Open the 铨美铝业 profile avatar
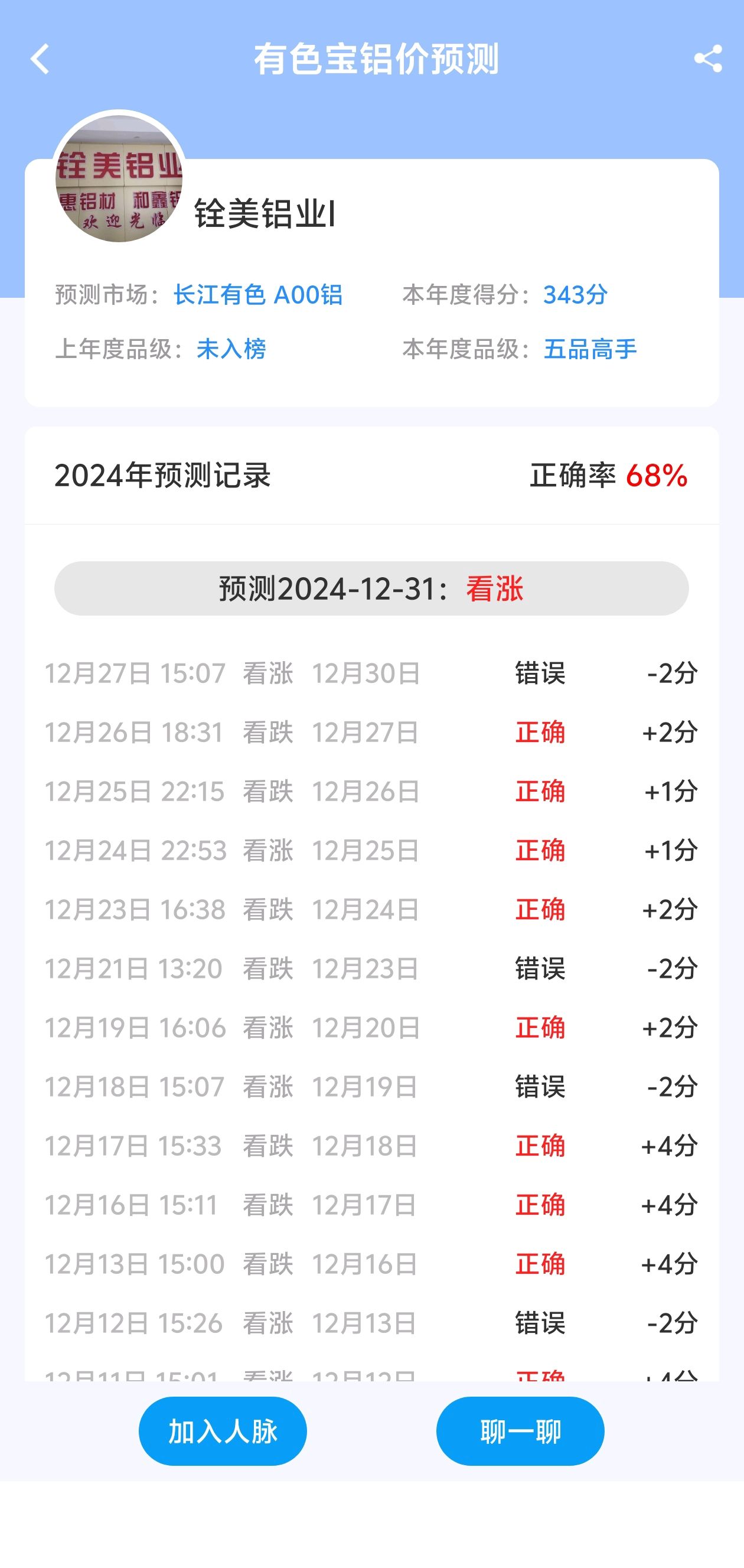 (x=119, y=178)
